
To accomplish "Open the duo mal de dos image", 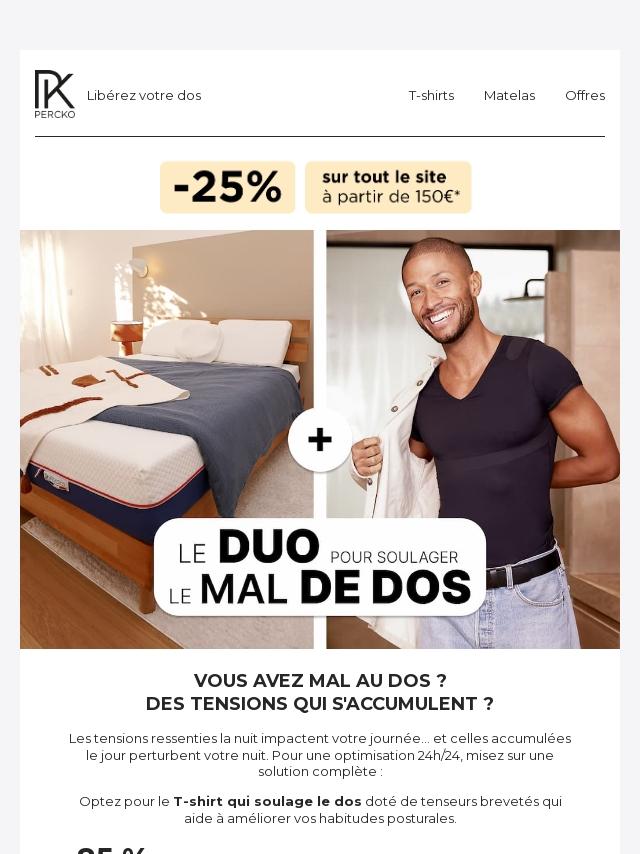I will [320, 439].
